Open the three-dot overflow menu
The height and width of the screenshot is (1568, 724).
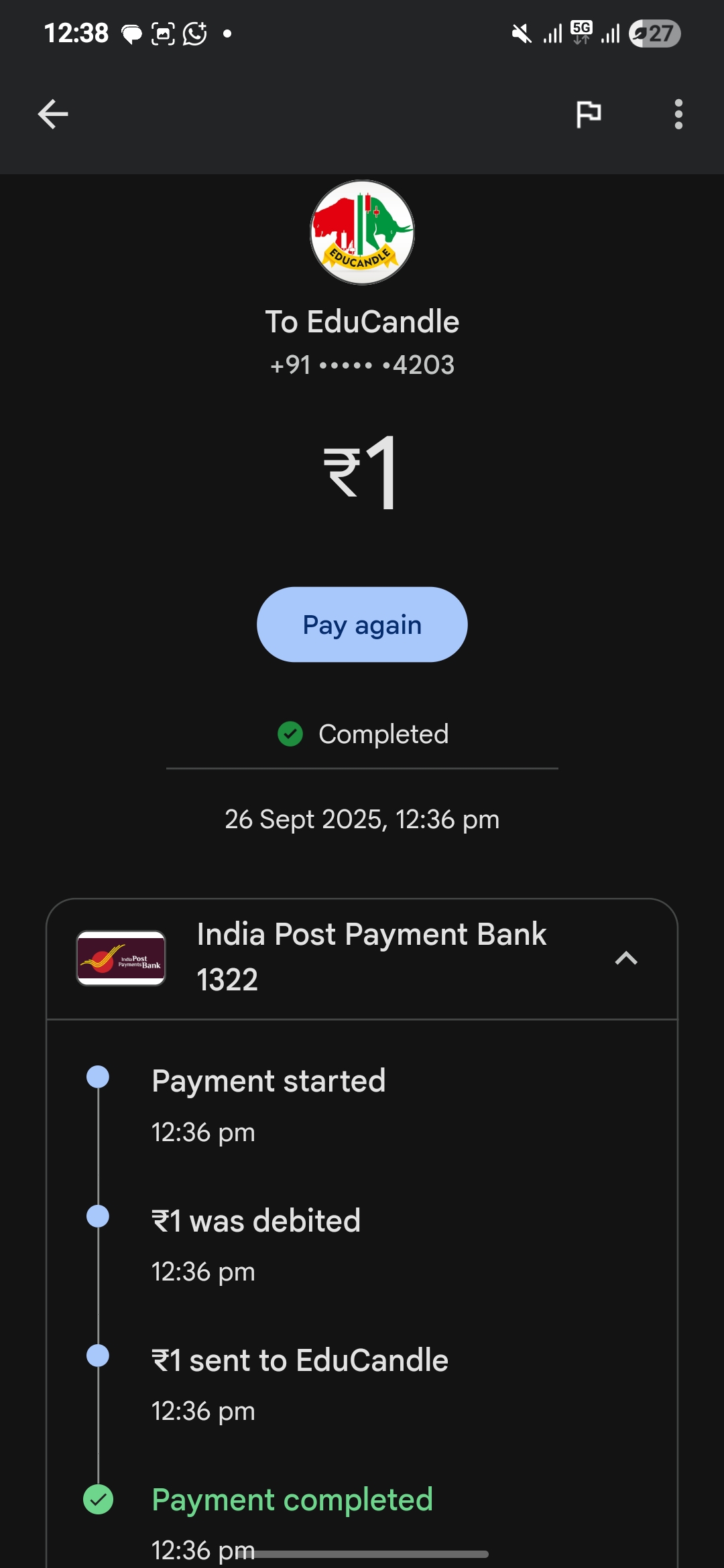tap(678, 114)
